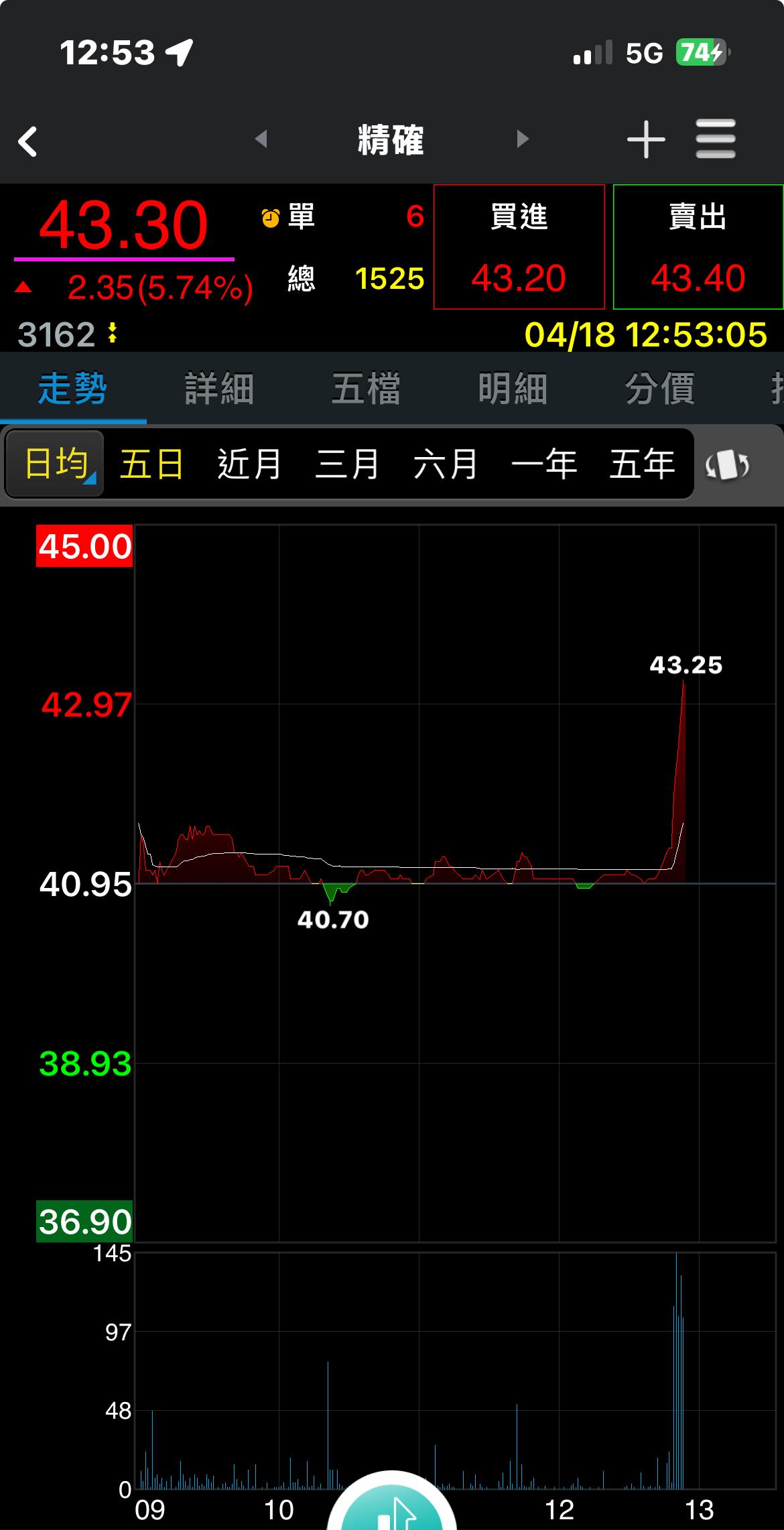The width and height of the screenshot is (784, 1530).
Task: Select the 分價 tab
Action: [x=659, y=389]
